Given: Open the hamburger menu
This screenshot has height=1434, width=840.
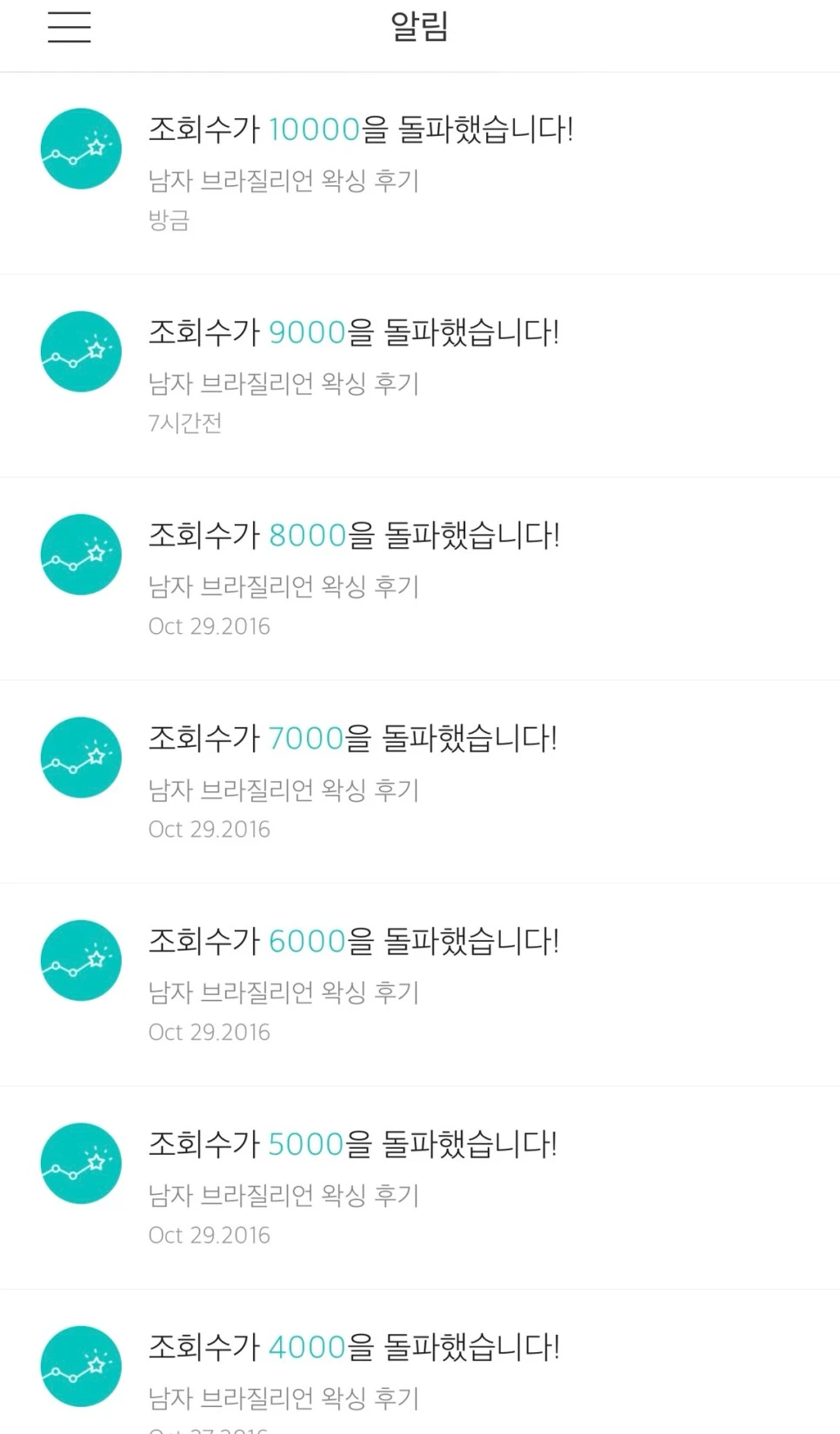Looking at the screenshot, I should (69, 27).
